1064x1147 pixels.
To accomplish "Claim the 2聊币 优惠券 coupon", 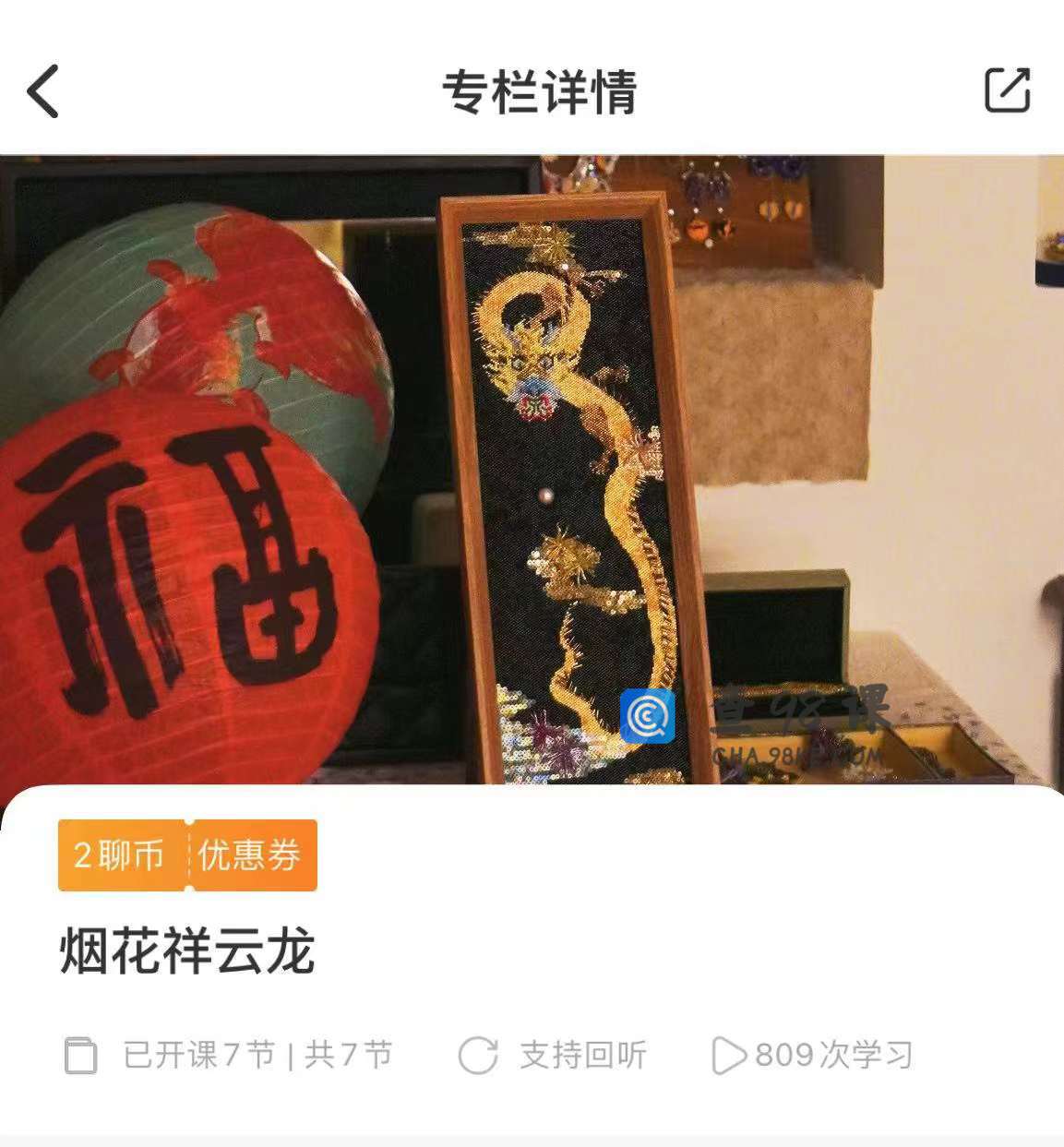I will [x=188, y=855].
